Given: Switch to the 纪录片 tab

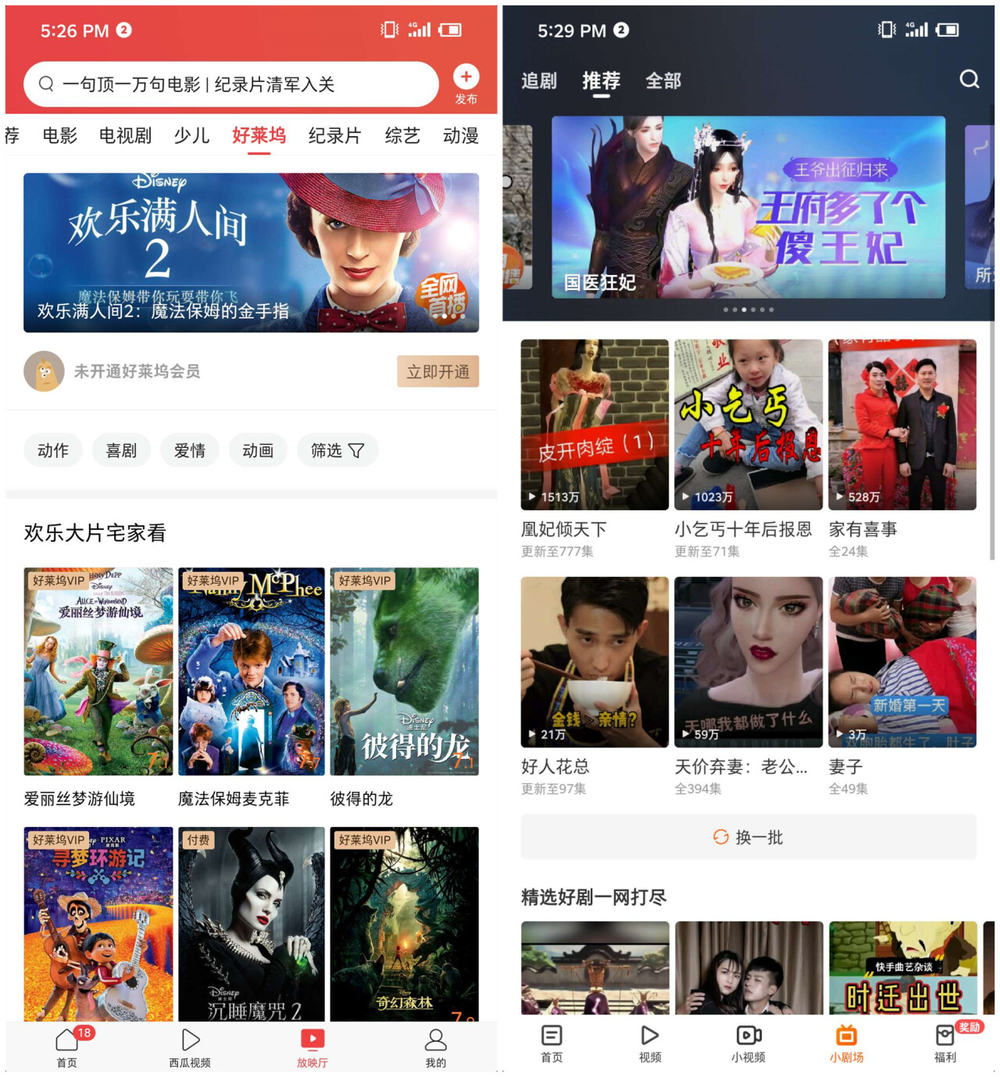Looking at the screenshot, I should pyautogui.click(x=334, y=136).
